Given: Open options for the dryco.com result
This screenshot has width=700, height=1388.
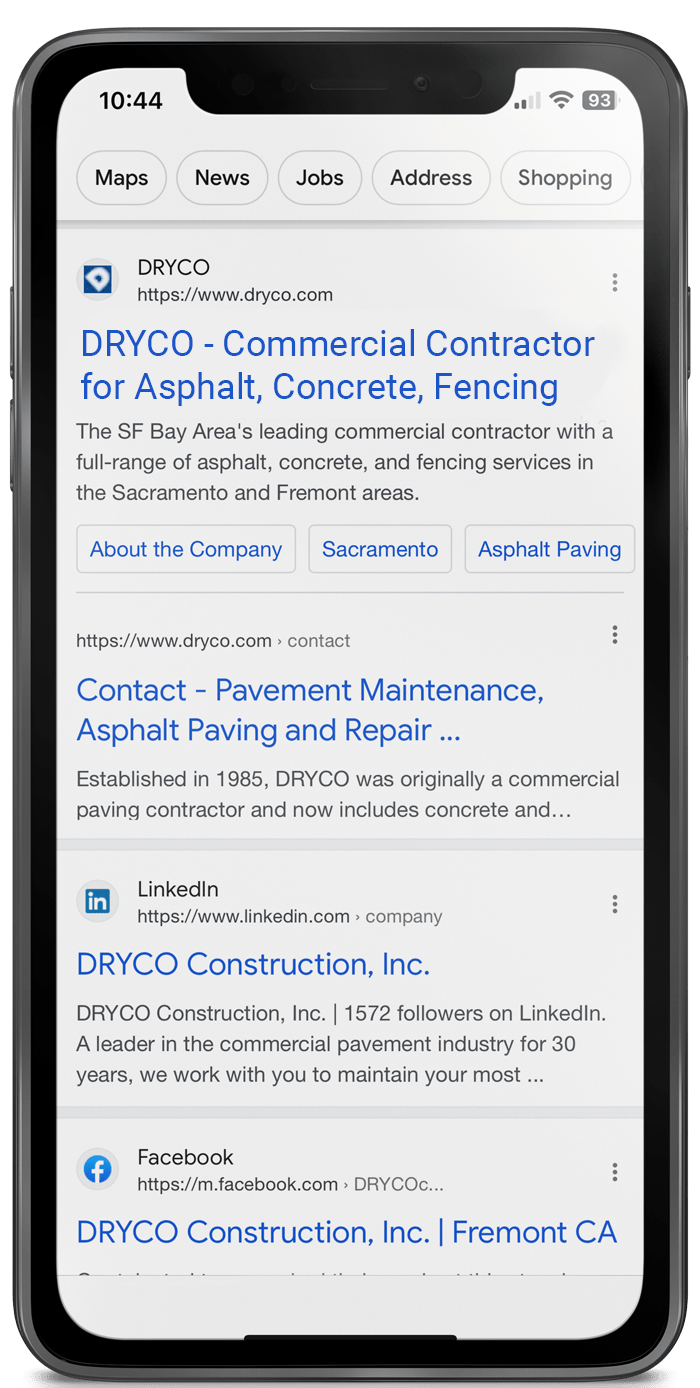Looking at the screenshot, I should (615, 283).
